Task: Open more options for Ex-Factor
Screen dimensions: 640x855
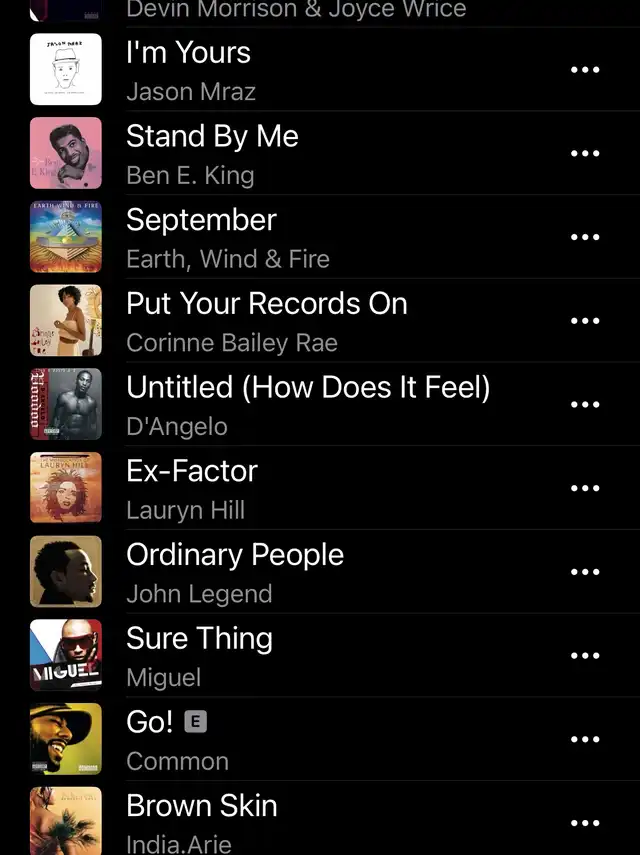Action: pyautogui.click(x=585, y=489)
